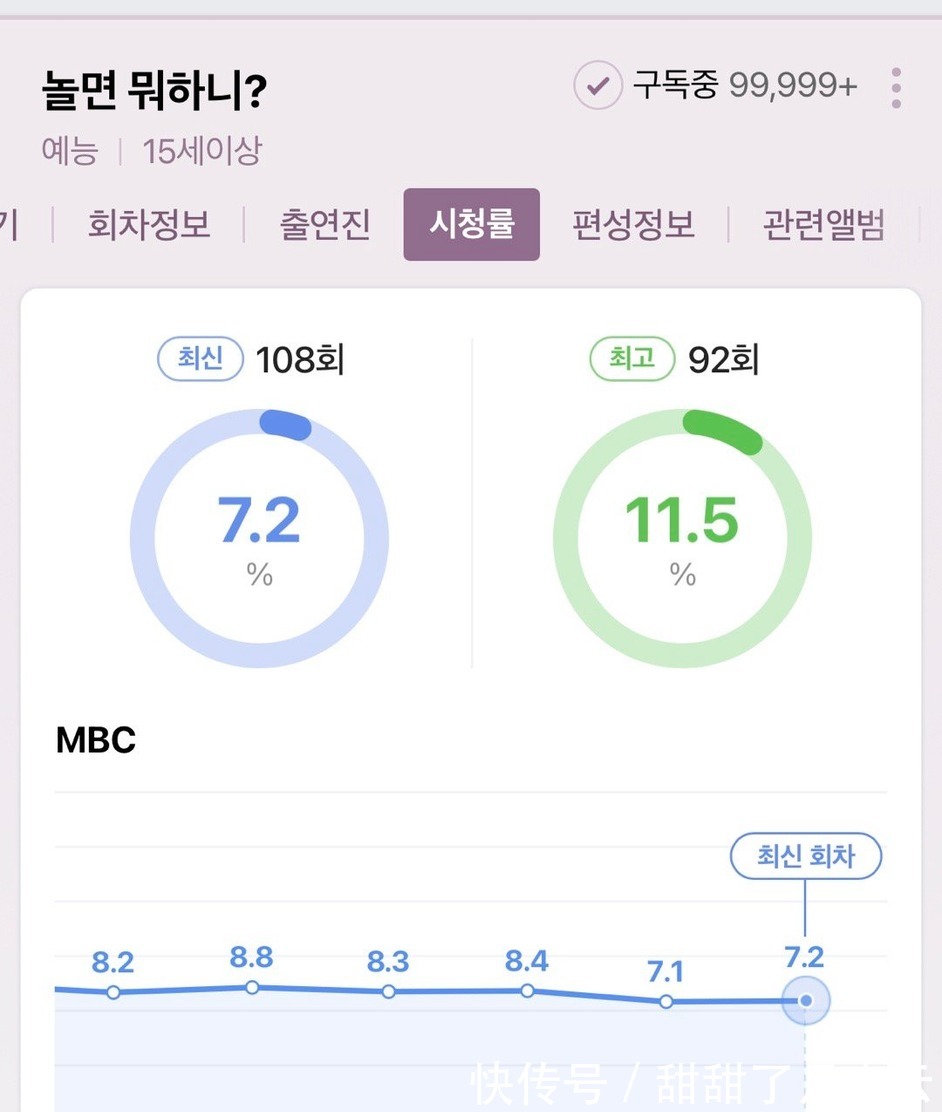Click the 예능 genre label
Screen dimensions: 942x1112
[70, 150]
